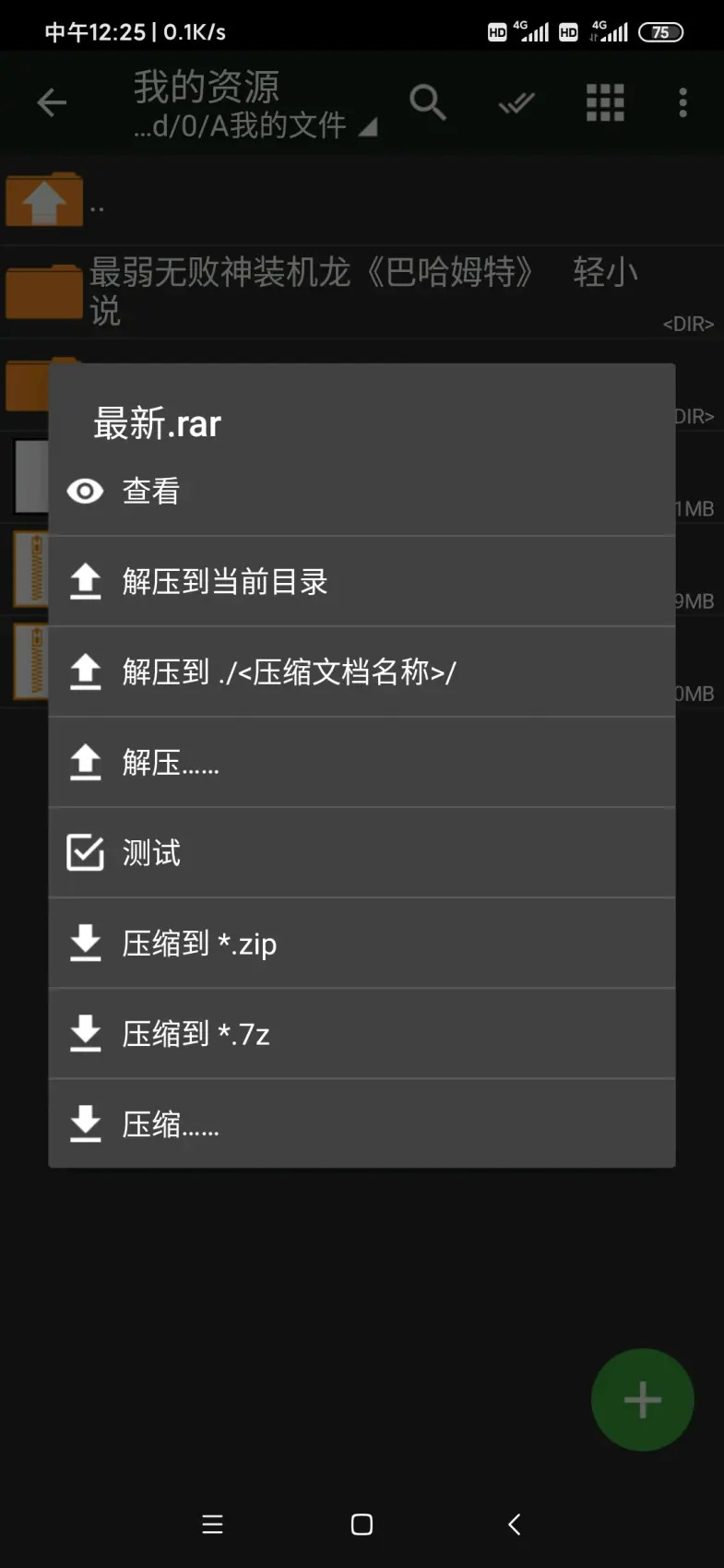The width and height of the screenshot is (724, 1568).
Task: Tap the green plus floating button
Action: tap(642, 1399)
